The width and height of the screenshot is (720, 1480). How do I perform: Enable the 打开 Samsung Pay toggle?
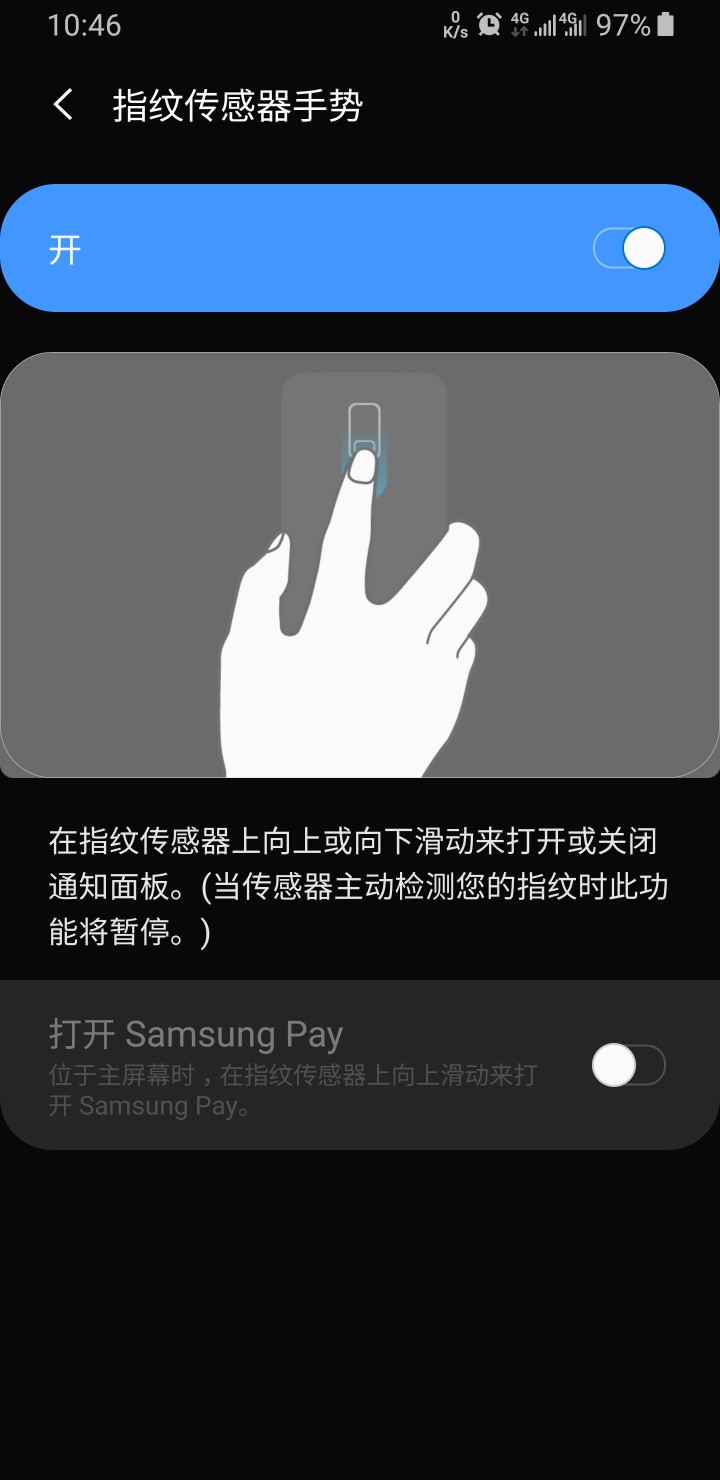click(628, 1065)
